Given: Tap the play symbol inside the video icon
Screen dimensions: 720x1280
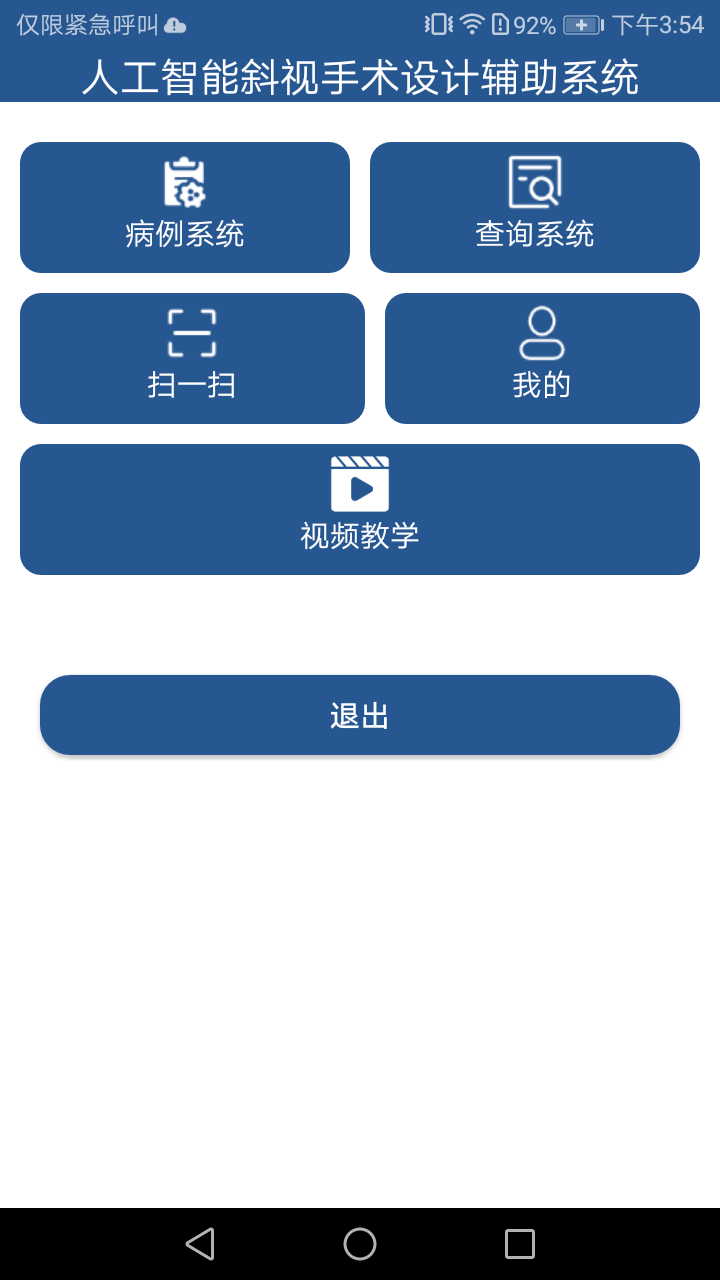Looking at the screenshot, I should (x=361, y=490).
